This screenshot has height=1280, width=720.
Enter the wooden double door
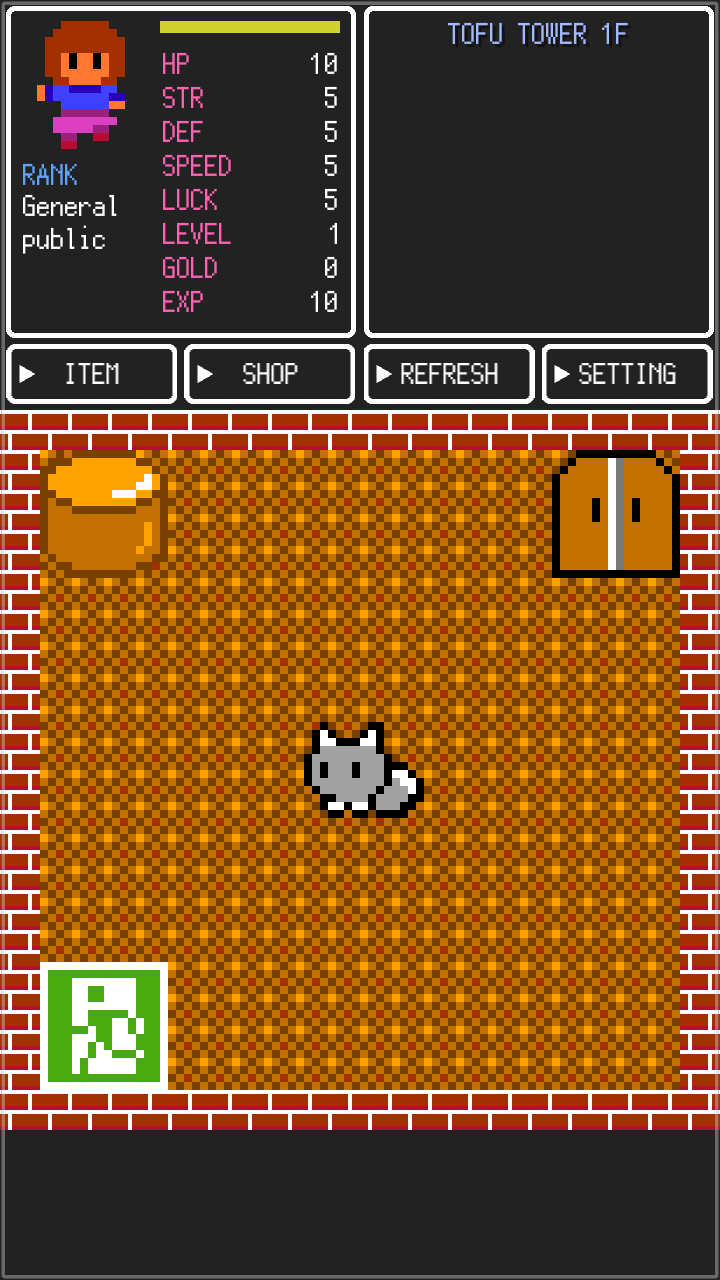(x=616, y=514)
